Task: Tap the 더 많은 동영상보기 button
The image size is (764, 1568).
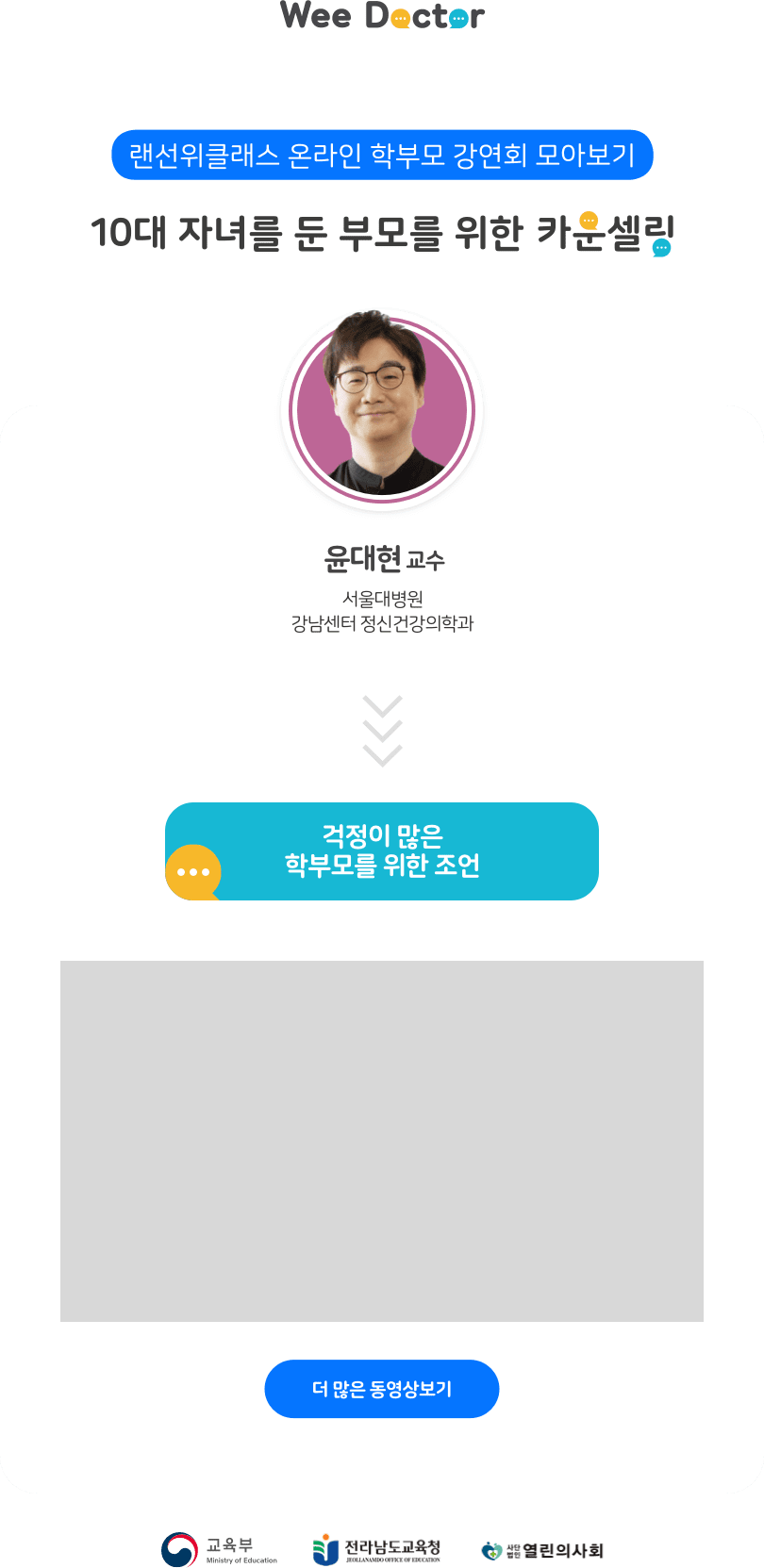Action: coord(381,1389)
